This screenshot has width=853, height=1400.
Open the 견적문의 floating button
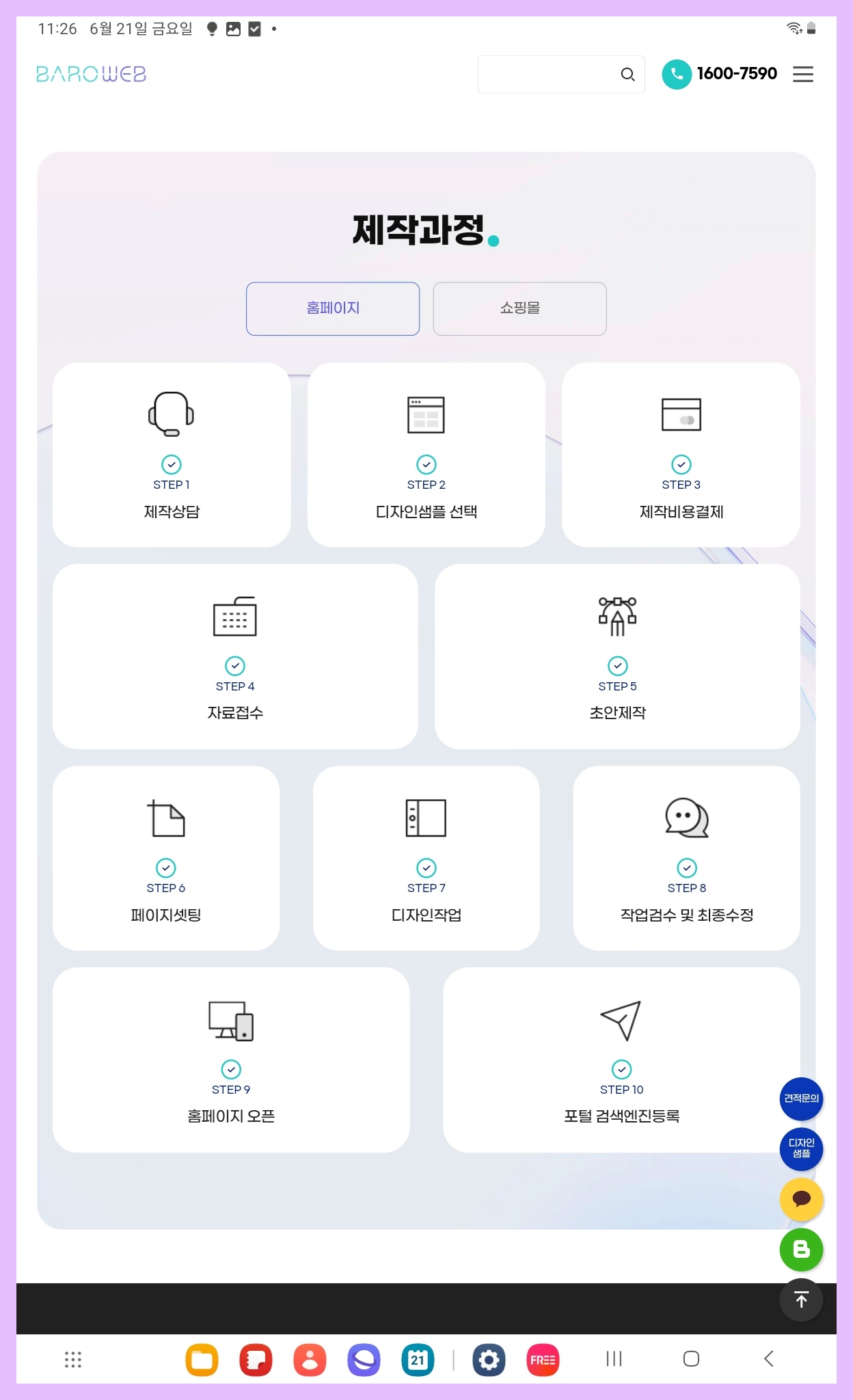click(801, 1099)
